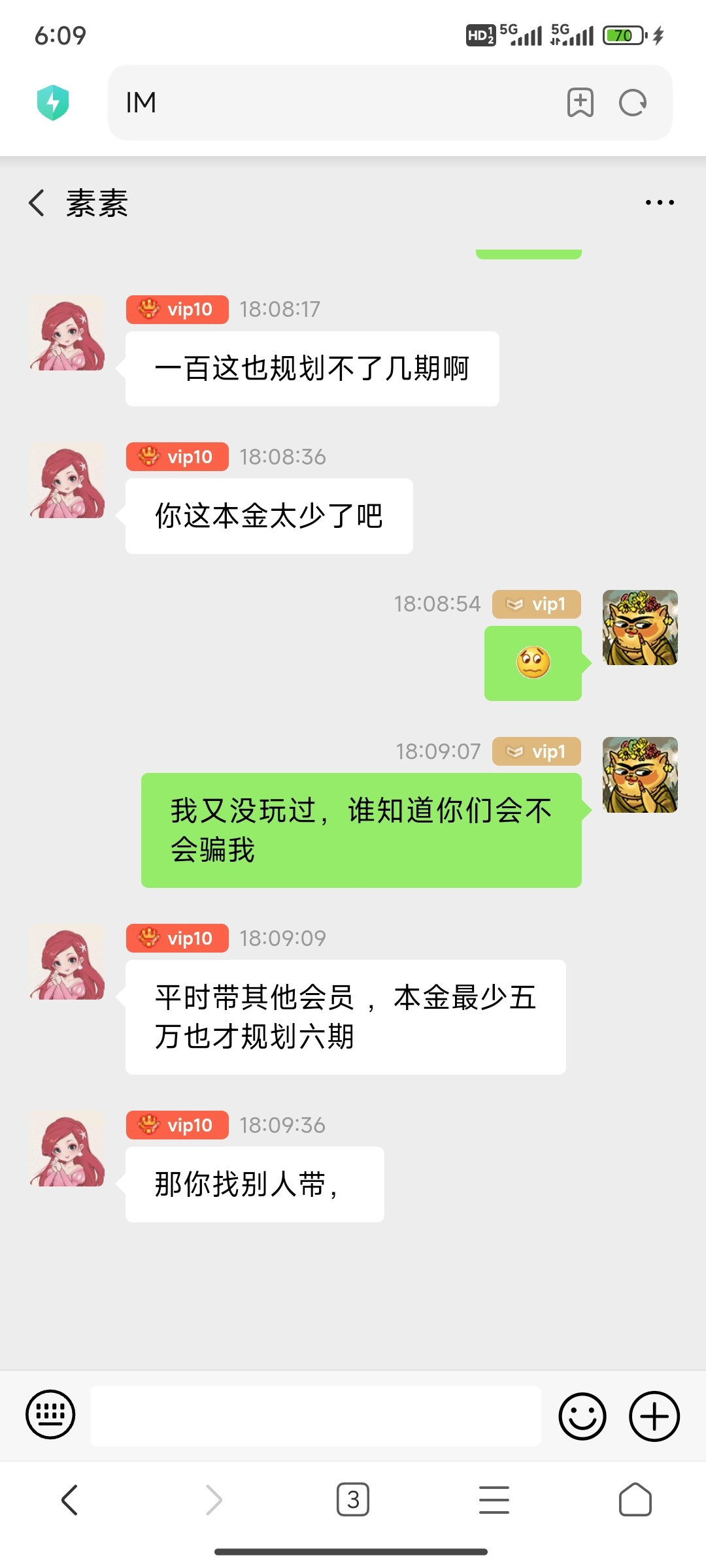
Task: Open the emoji picker
Action: pos(582,1416)
